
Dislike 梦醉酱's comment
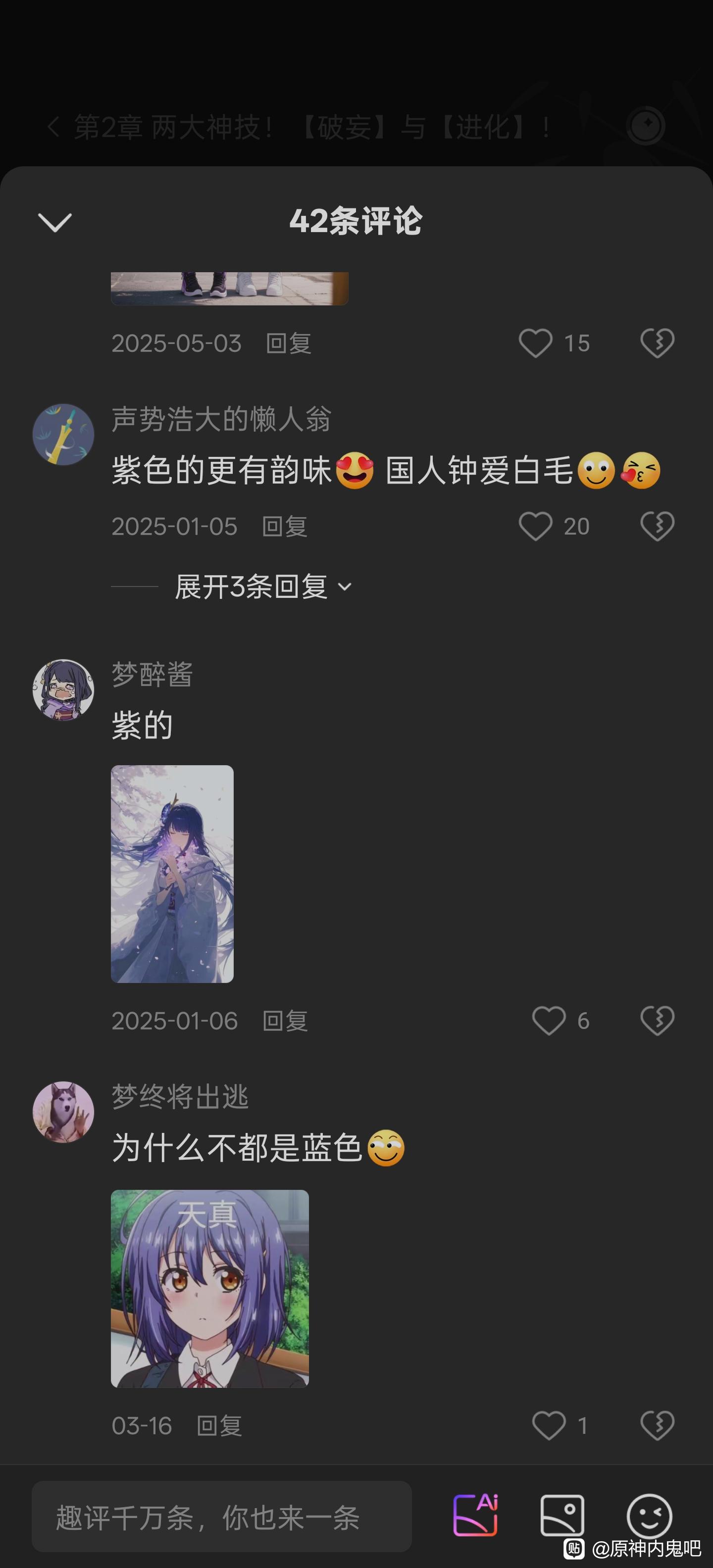coord(658,1020)
